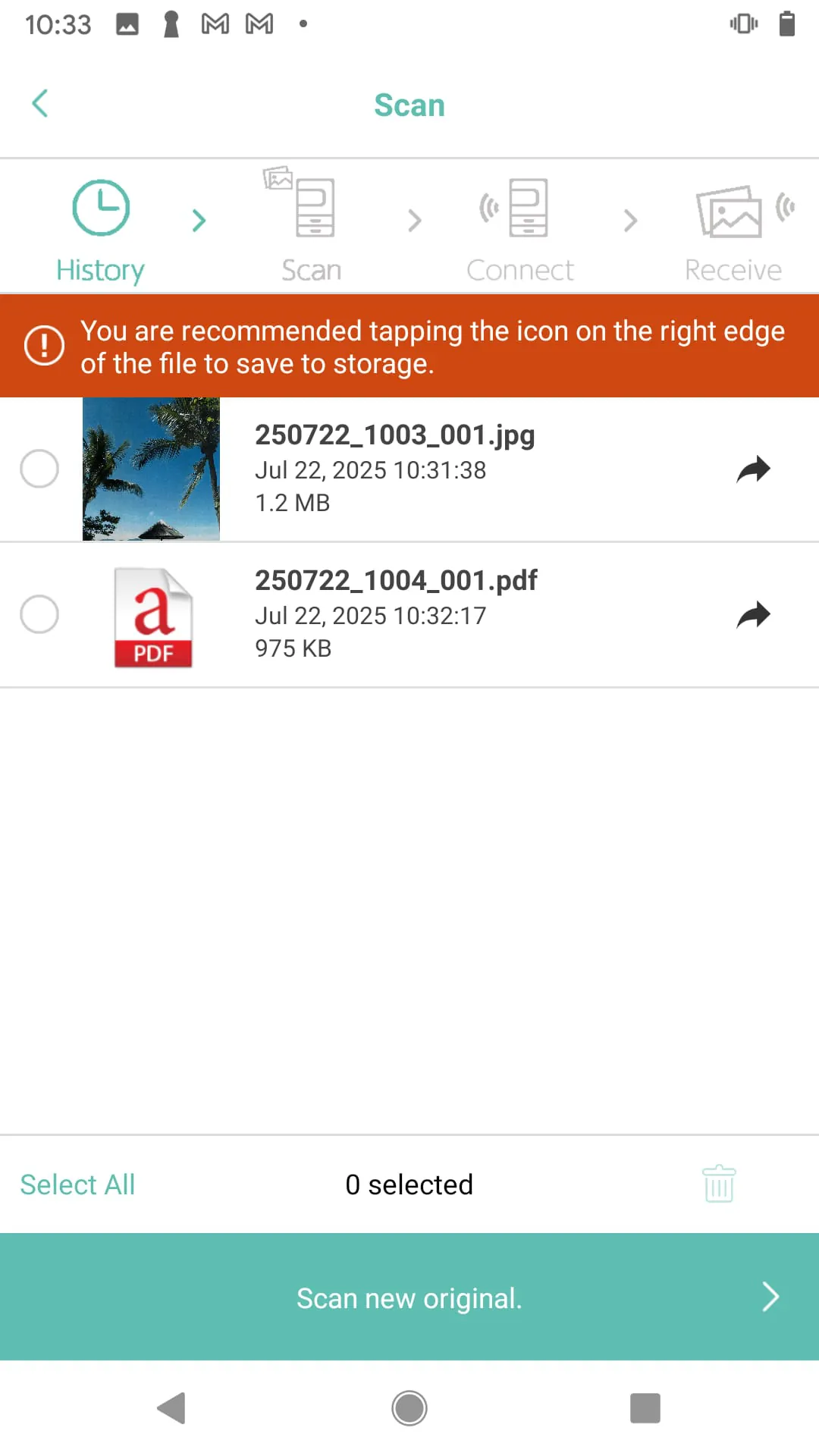Select the 250722_1004_001.pdf file checkbox

(x=39, y=614)
